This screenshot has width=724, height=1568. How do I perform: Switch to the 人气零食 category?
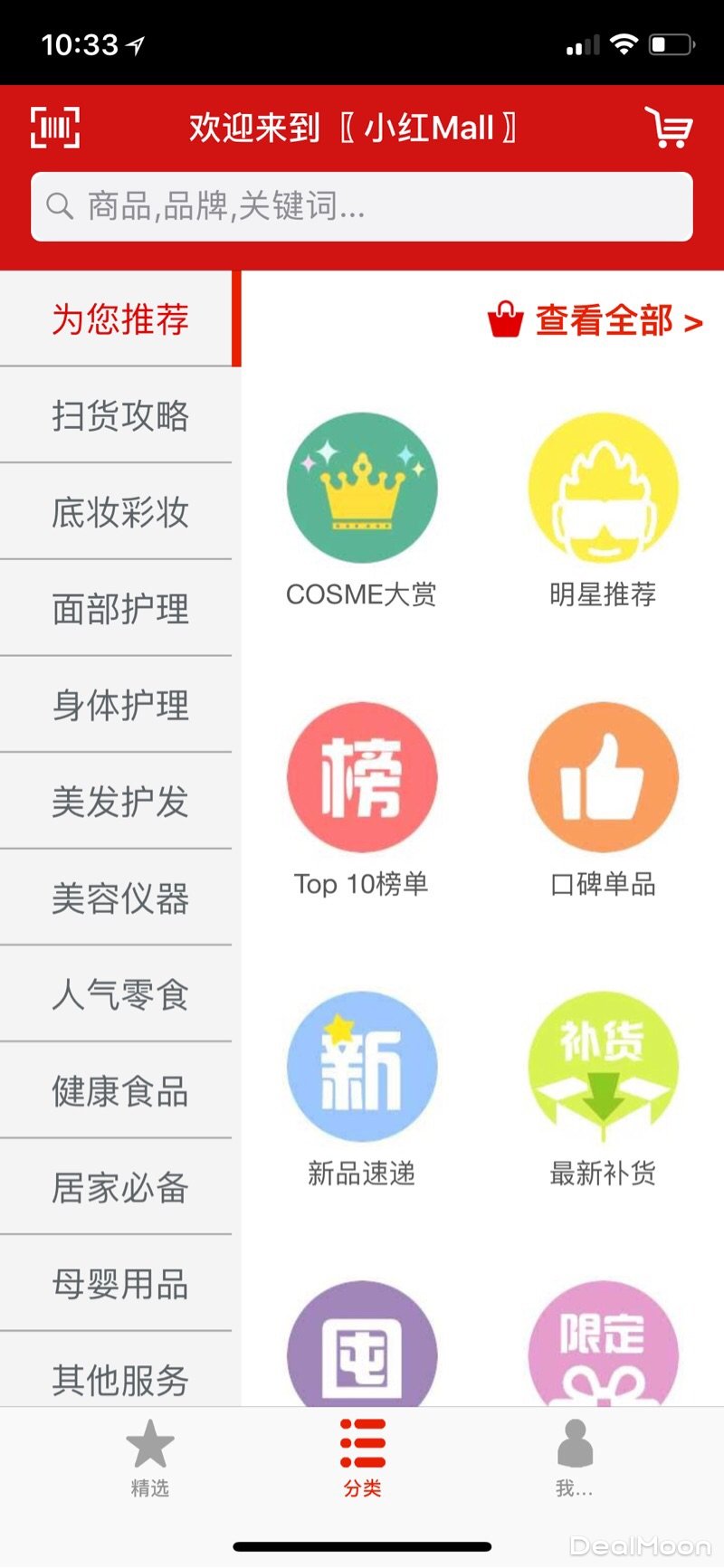pyautogui.click(x=119, y=994)
